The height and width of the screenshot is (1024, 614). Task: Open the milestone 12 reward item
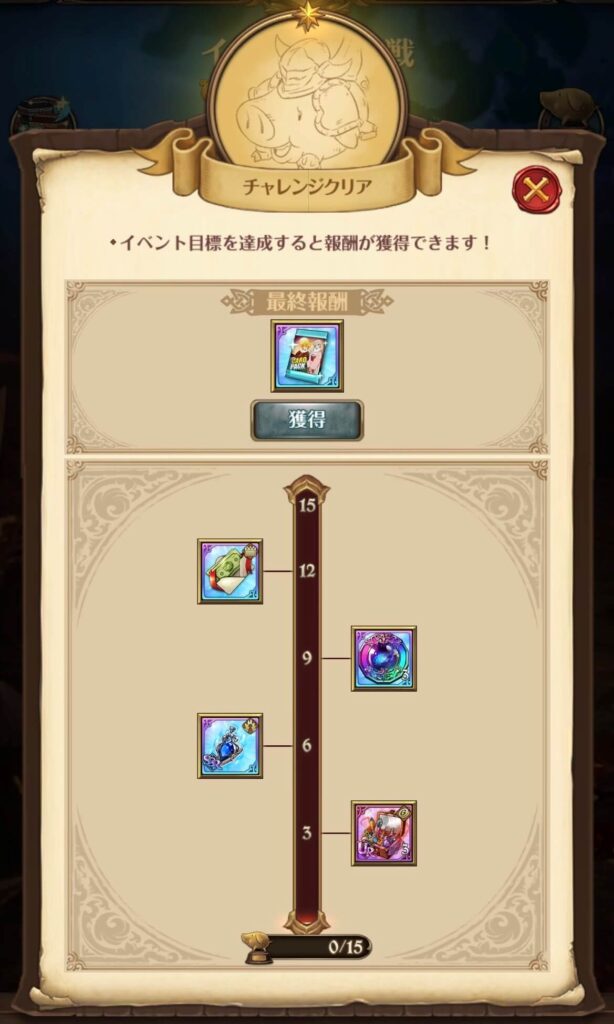(230, 571)
